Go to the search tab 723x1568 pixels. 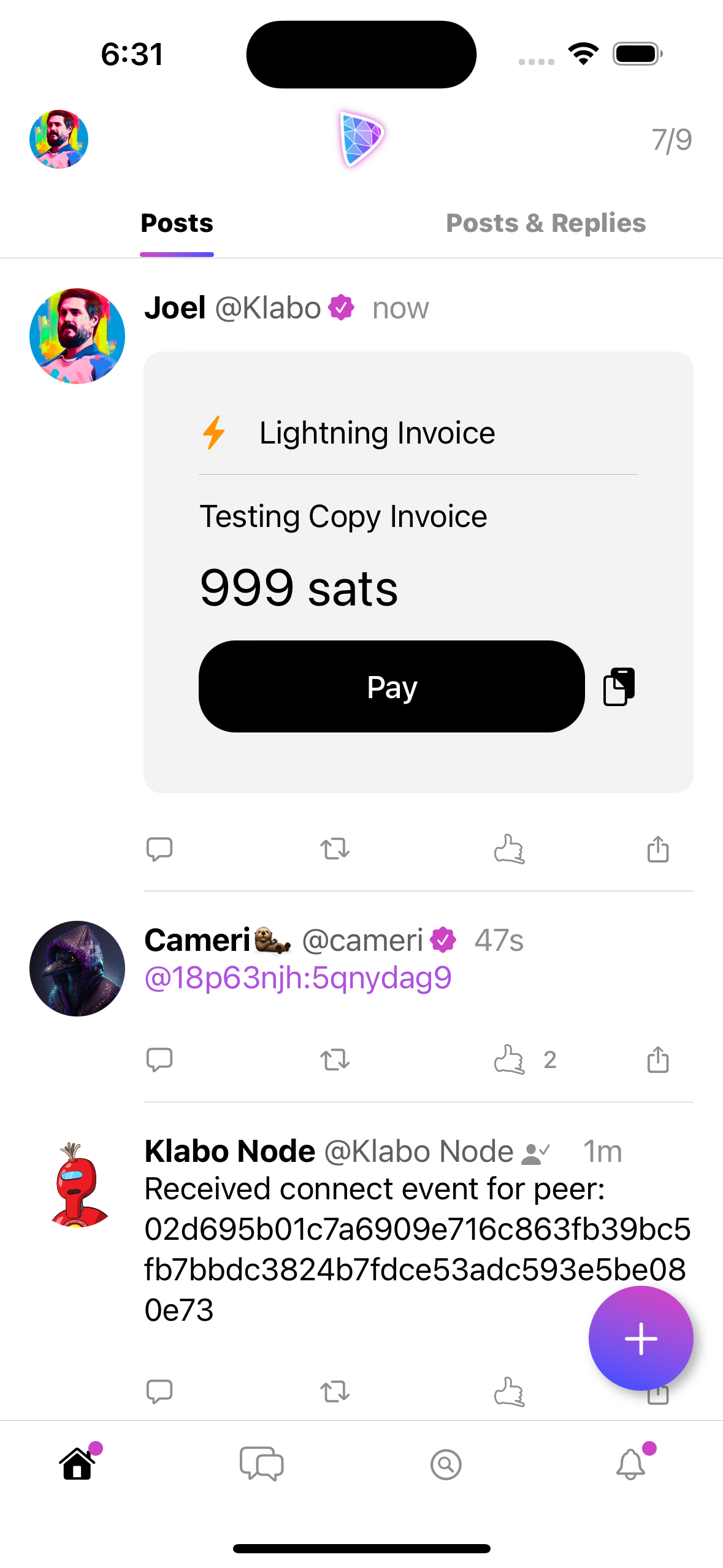446,1464
